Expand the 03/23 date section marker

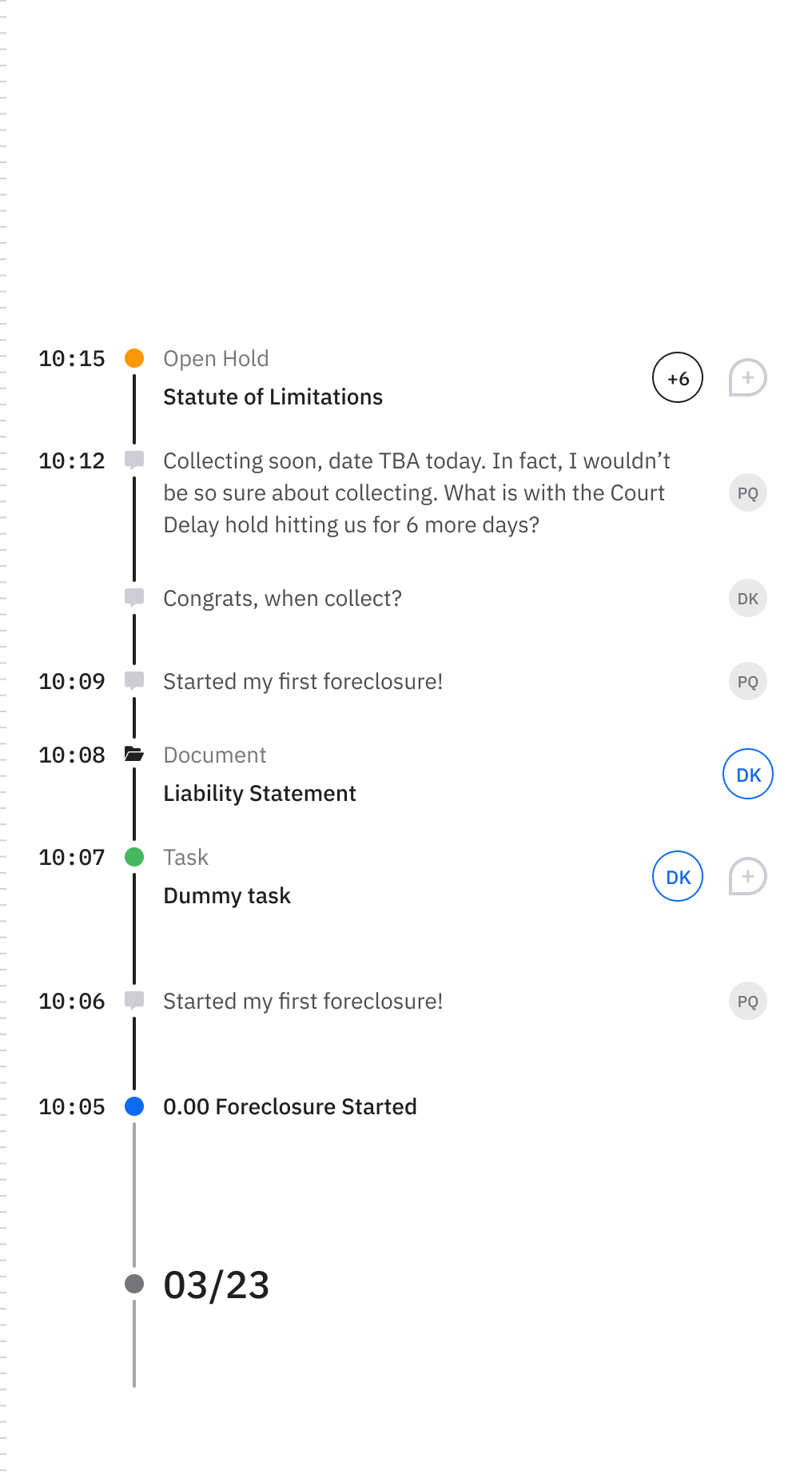(215, 1285)
